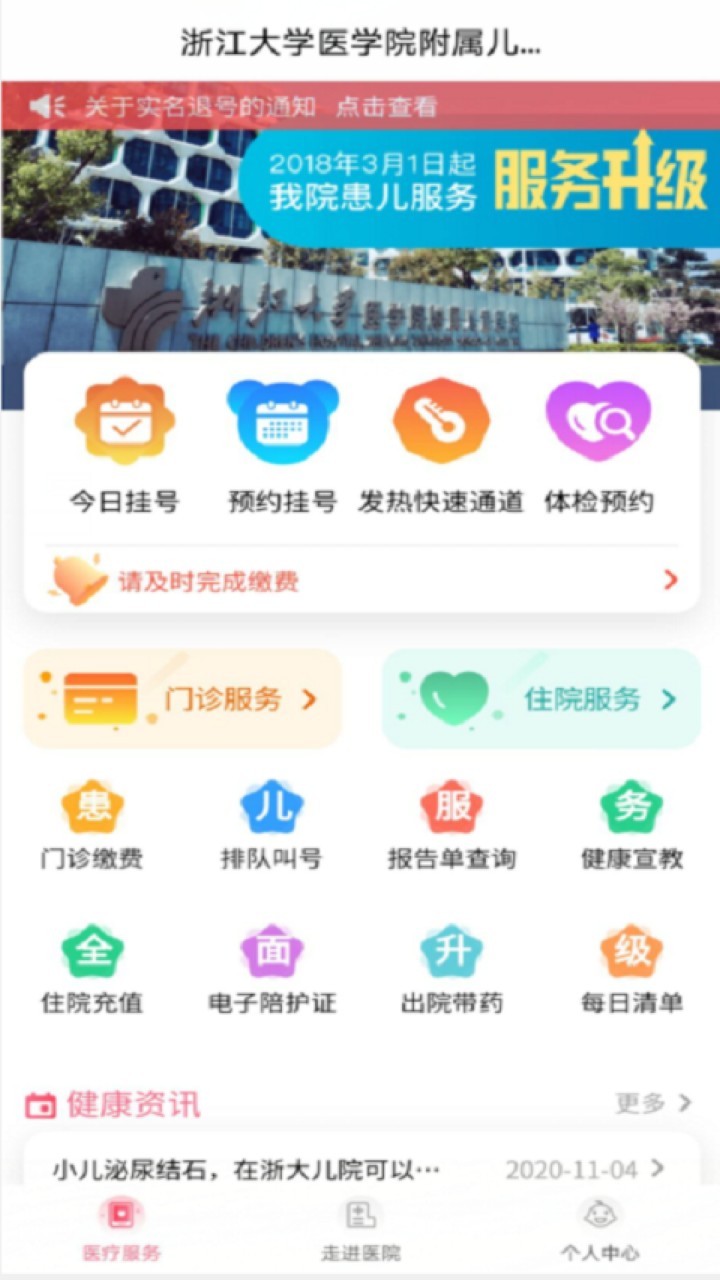Open 门诊服务 outpatient services

click(183, 699)
